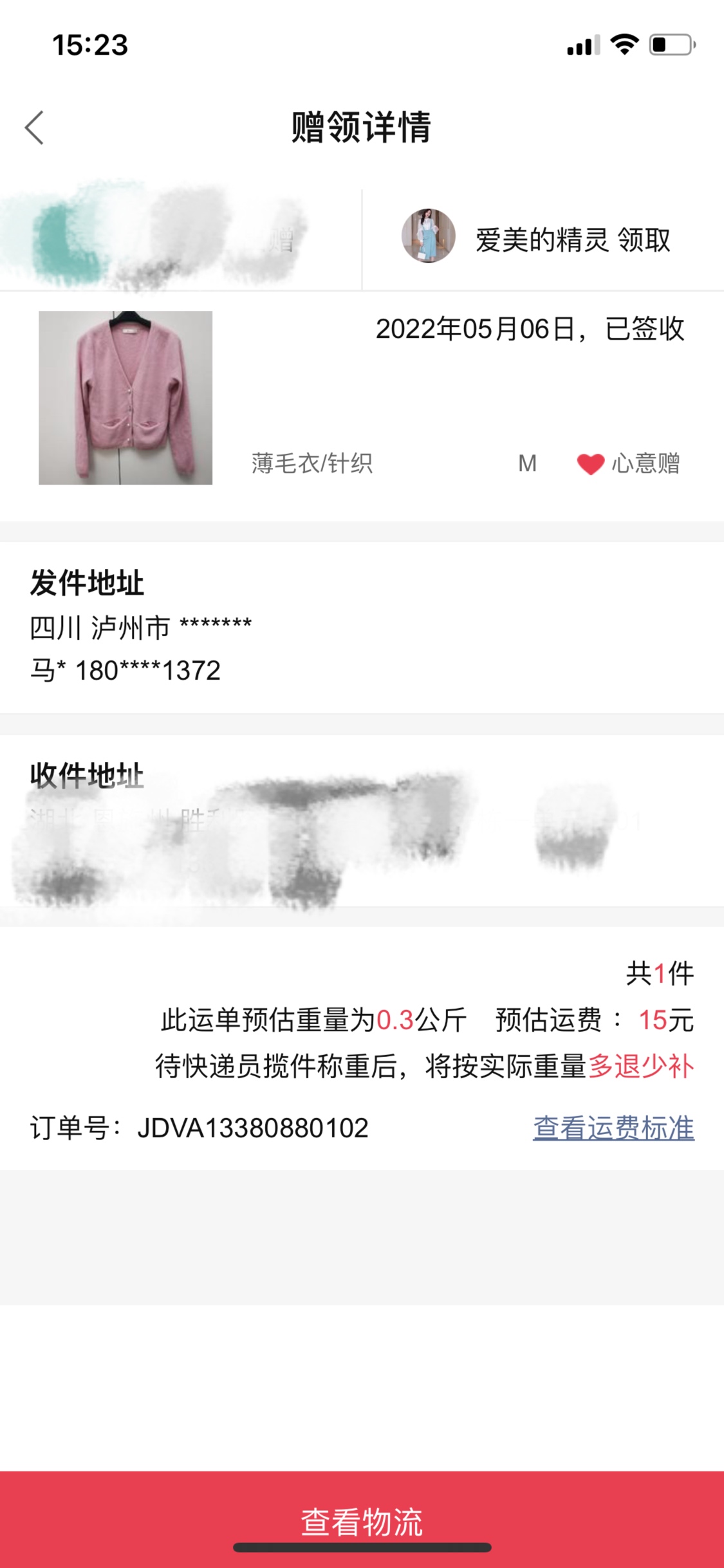
Task: Tap the 查看物流 button
Action: point(362,1522)
